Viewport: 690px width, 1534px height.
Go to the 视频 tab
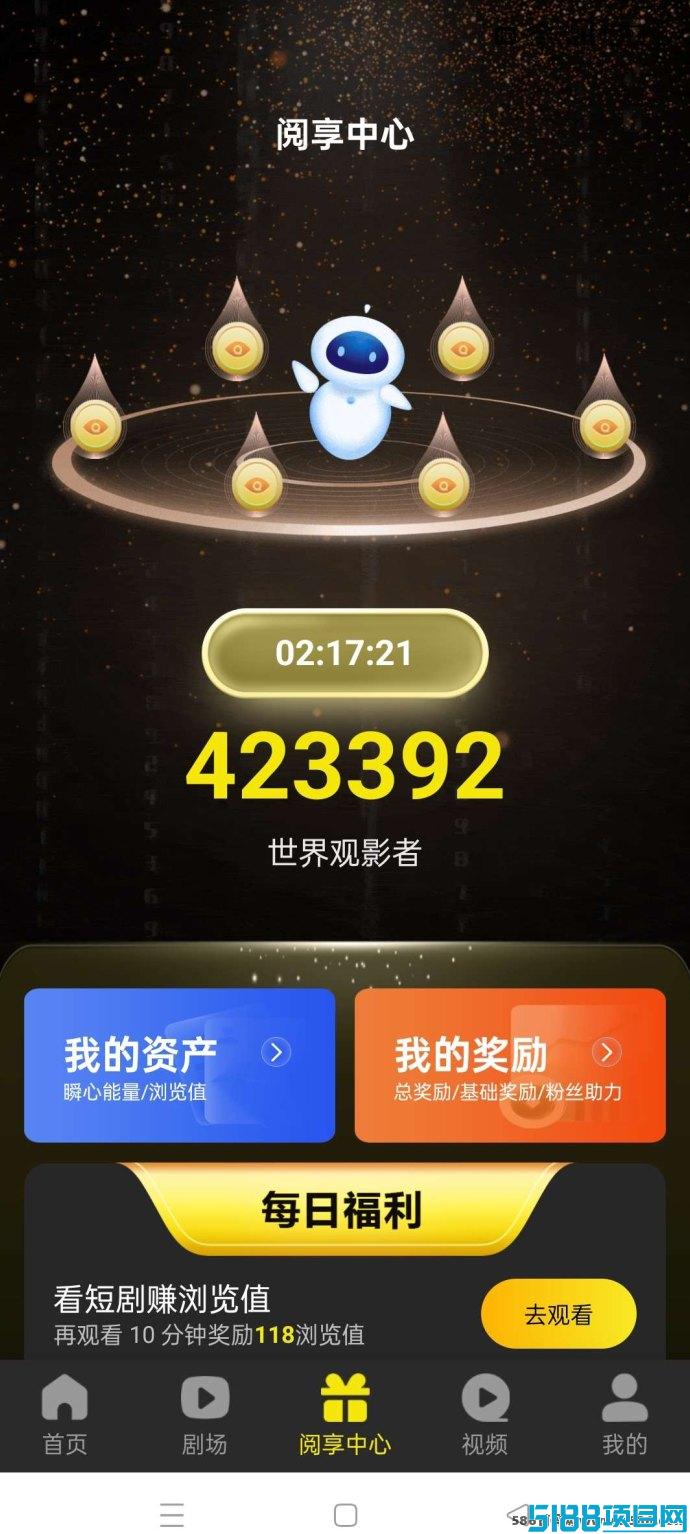coord(485,1415)
